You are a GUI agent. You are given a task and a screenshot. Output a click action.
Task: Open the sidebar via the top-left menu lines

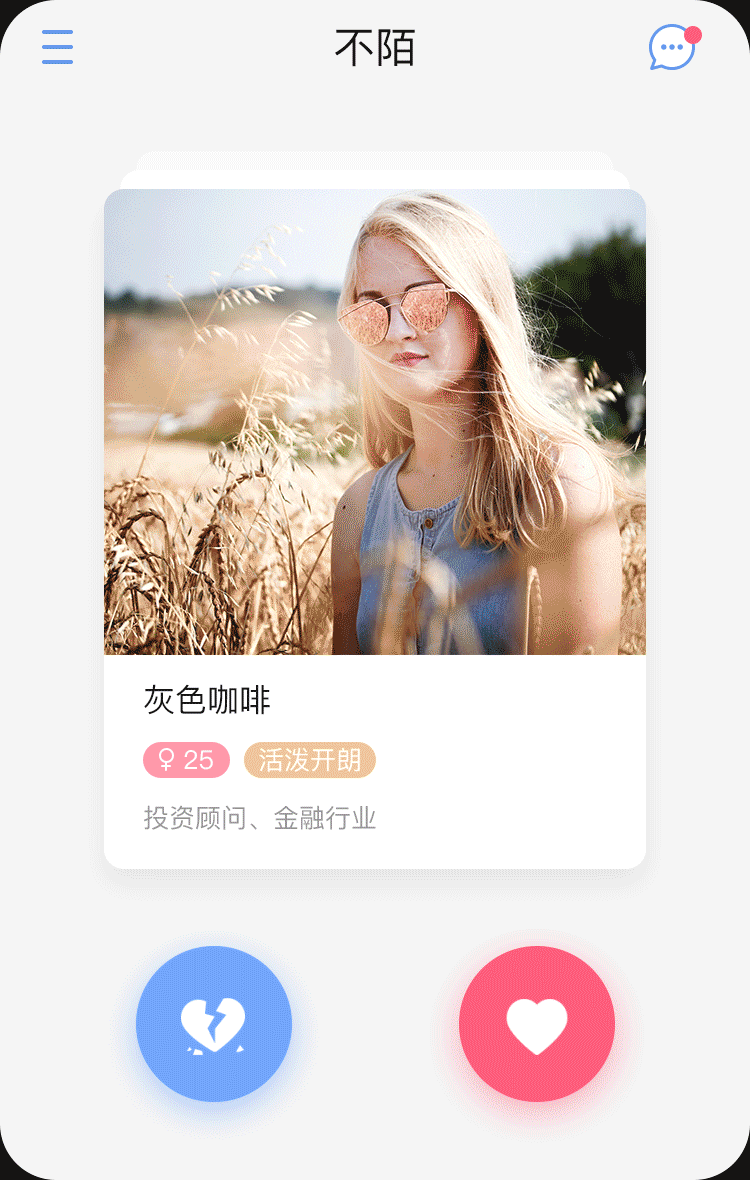pos(57,47)
